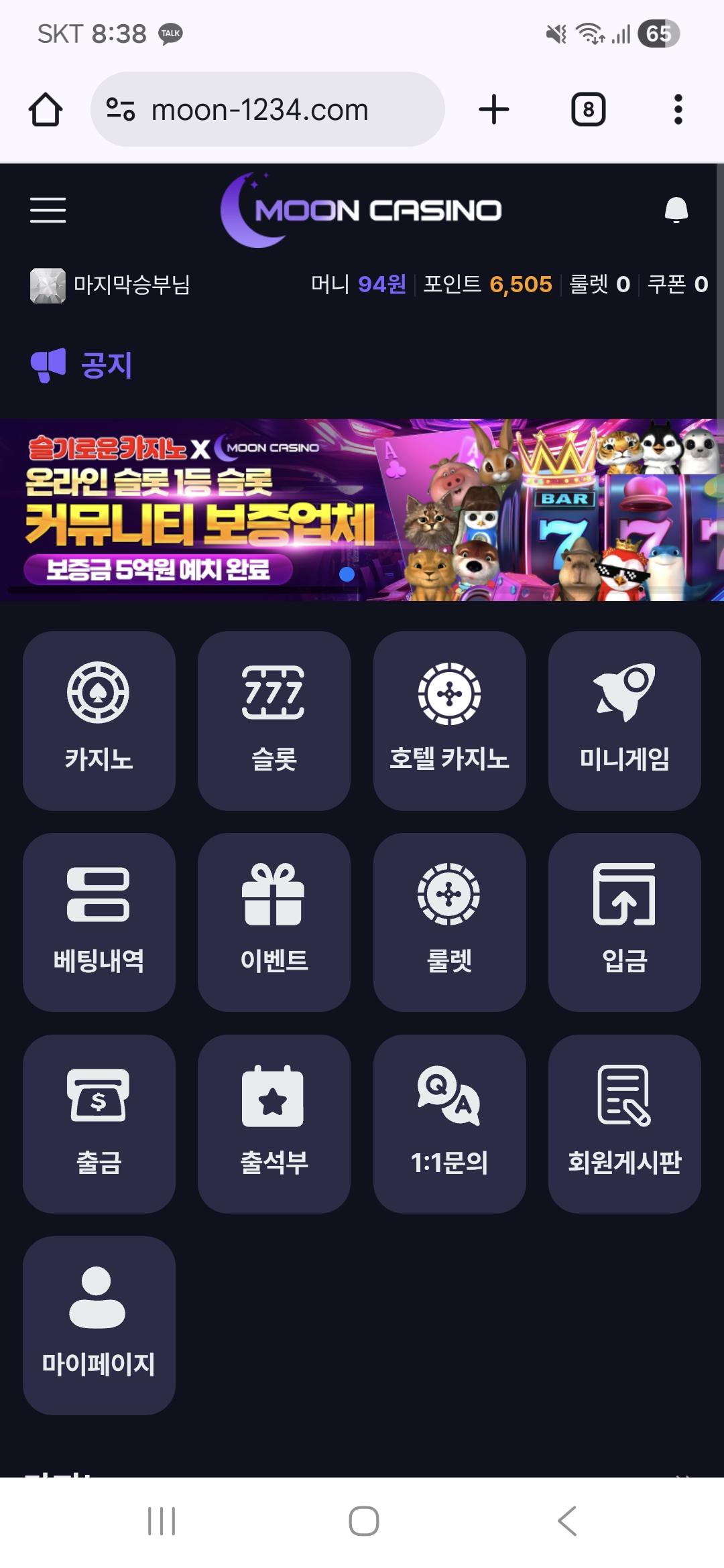The height and width of the screenshot is (1568, 724).
Task: Open the 슬롯 games tile
Action: click(274, 720)
